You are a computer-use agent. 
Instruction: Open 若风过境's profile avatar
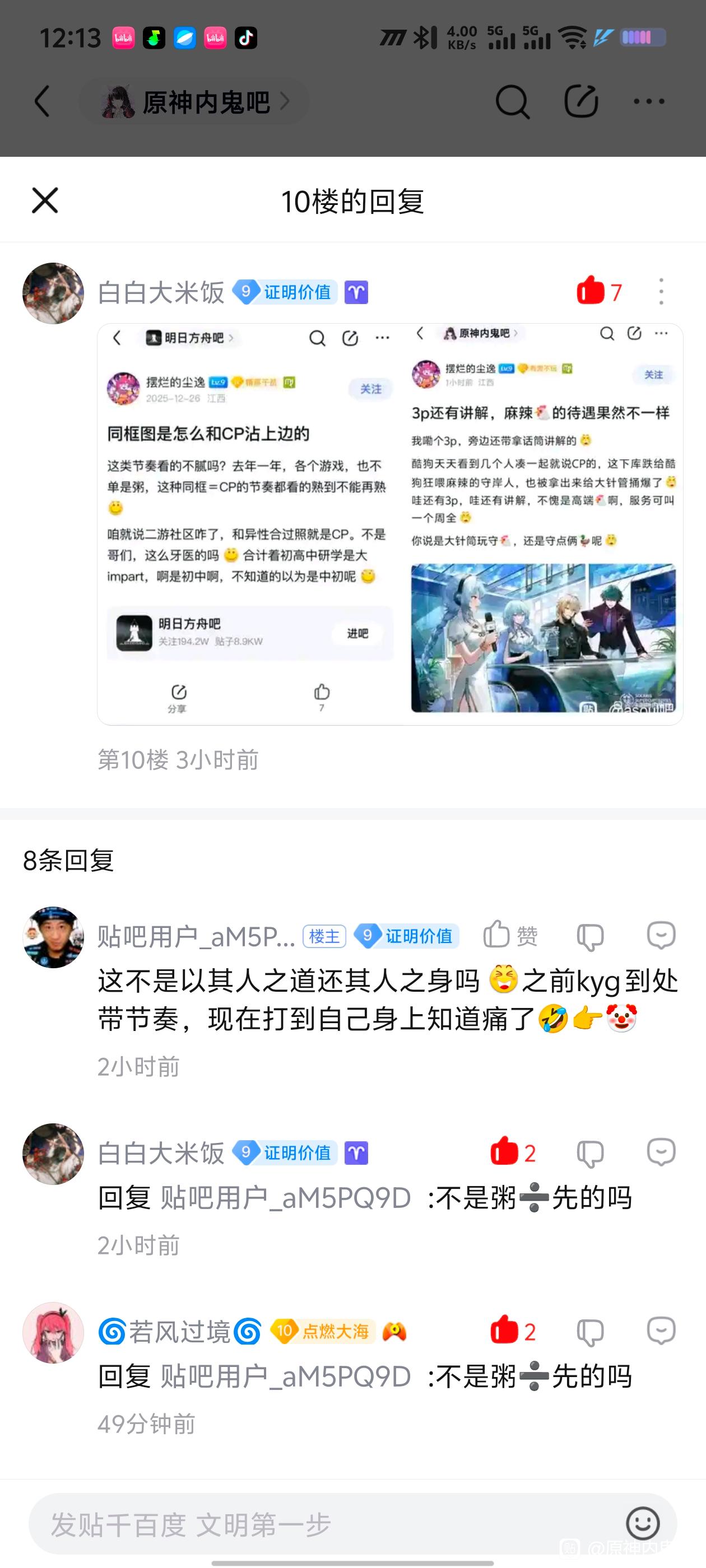[x=54, y=1332]
